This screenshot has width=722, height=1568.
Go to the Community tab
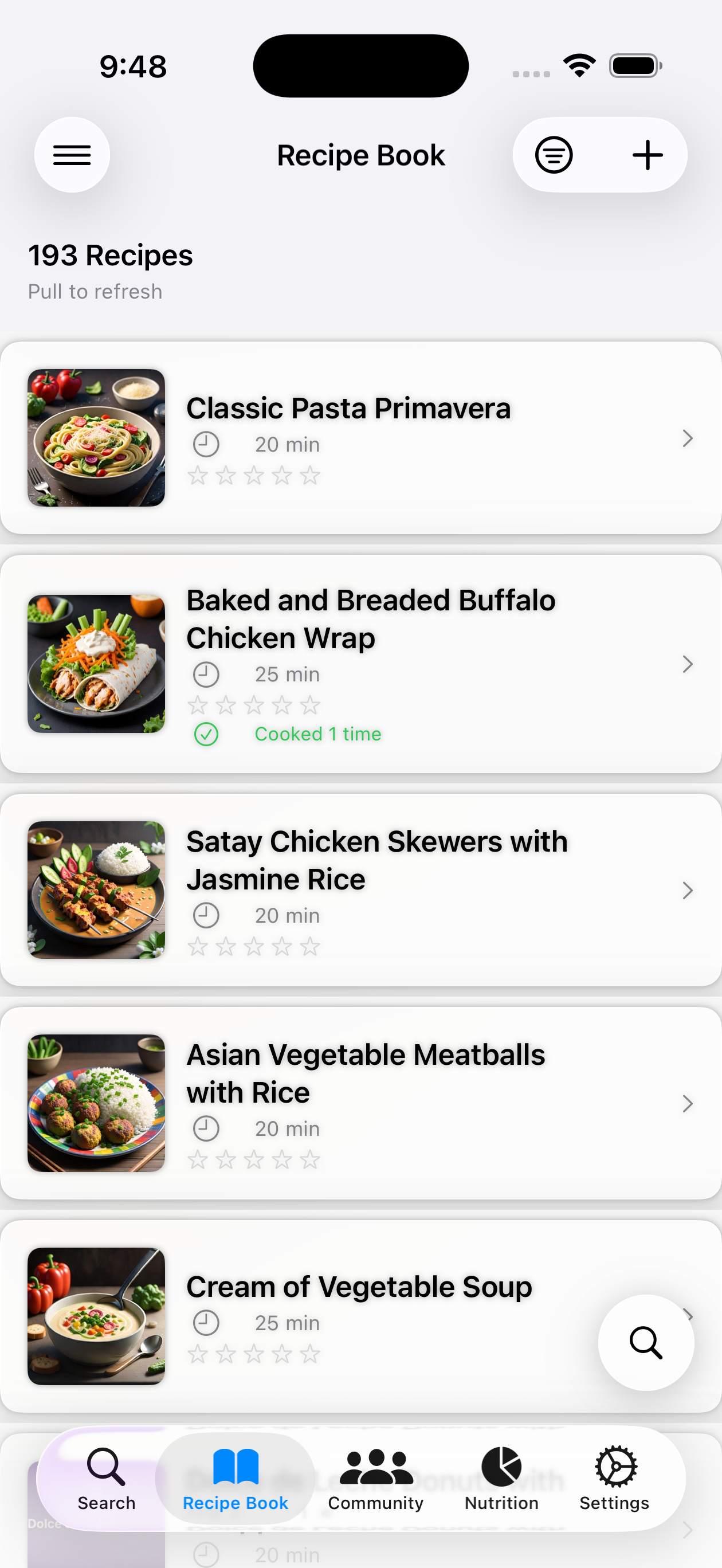pos(375,1479)
